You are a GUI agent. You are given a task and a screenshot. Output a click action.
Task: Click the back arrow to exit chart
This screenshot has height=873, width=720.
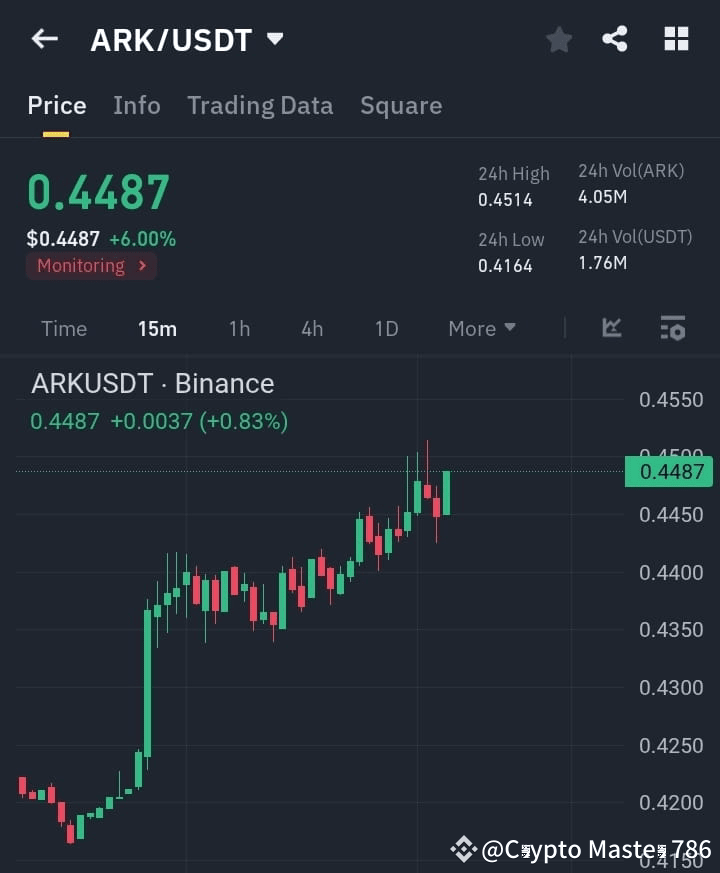click(x=43, y=39)
